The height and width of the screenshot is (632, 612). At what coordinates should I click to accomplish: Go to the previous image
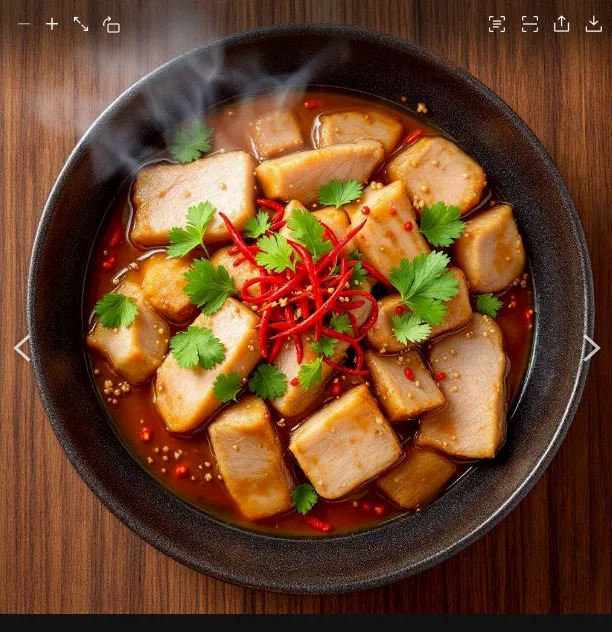point(22,348)
